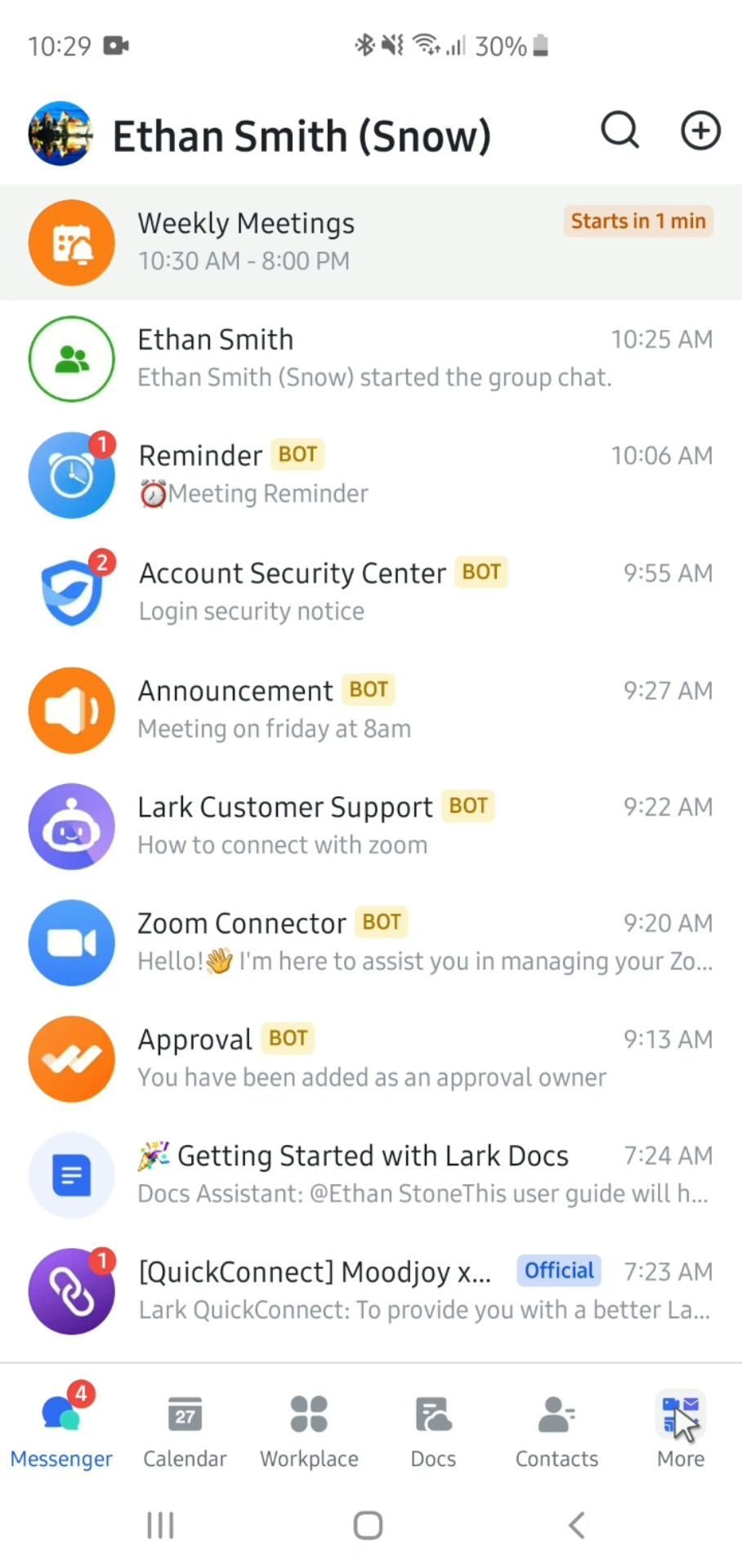This screenshot has width=742, height=1568.
Task: Open the More tab
Action: point(681,1431)
